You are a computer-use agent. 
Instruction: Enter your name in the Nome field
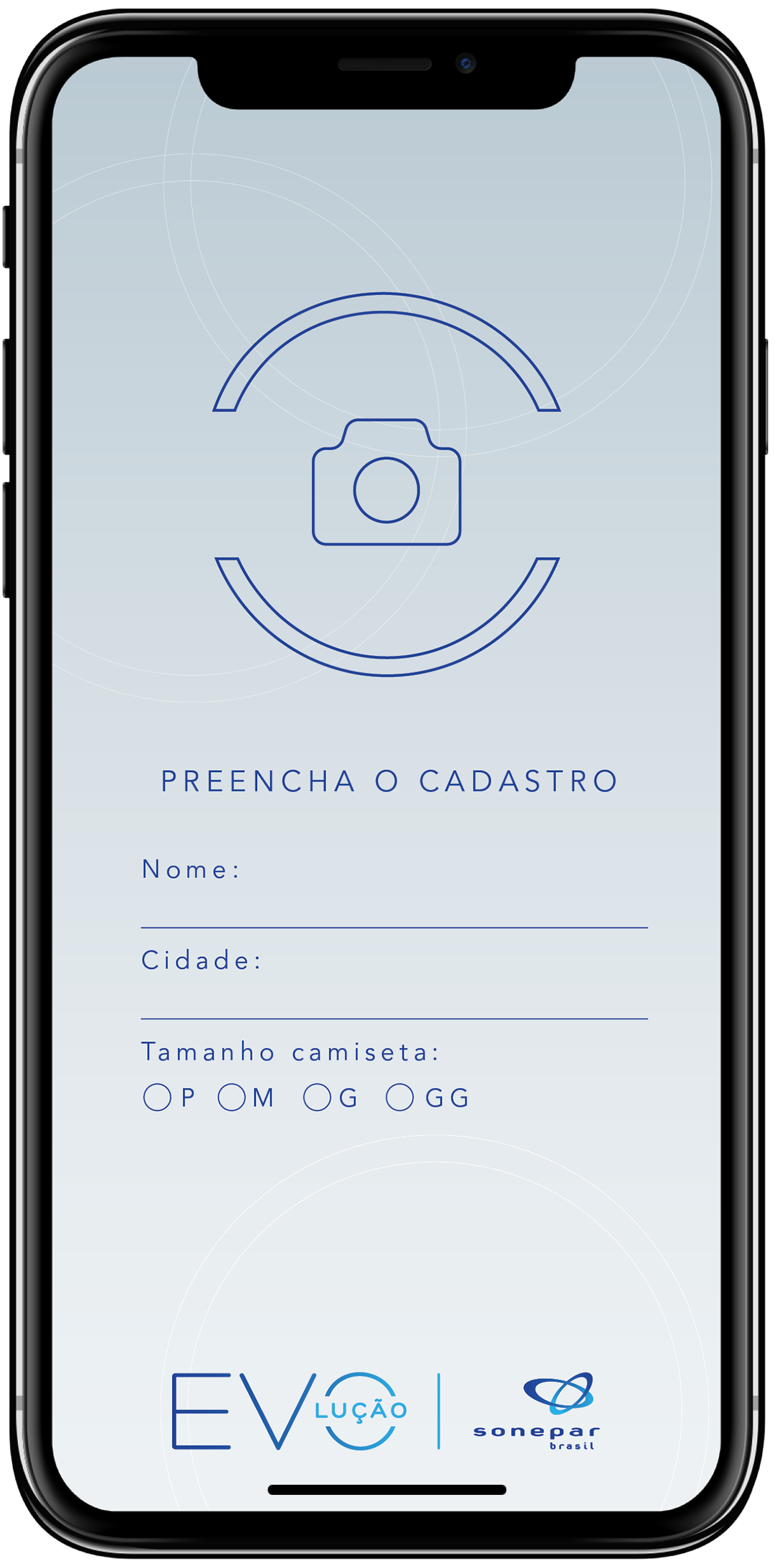point(394,892)
